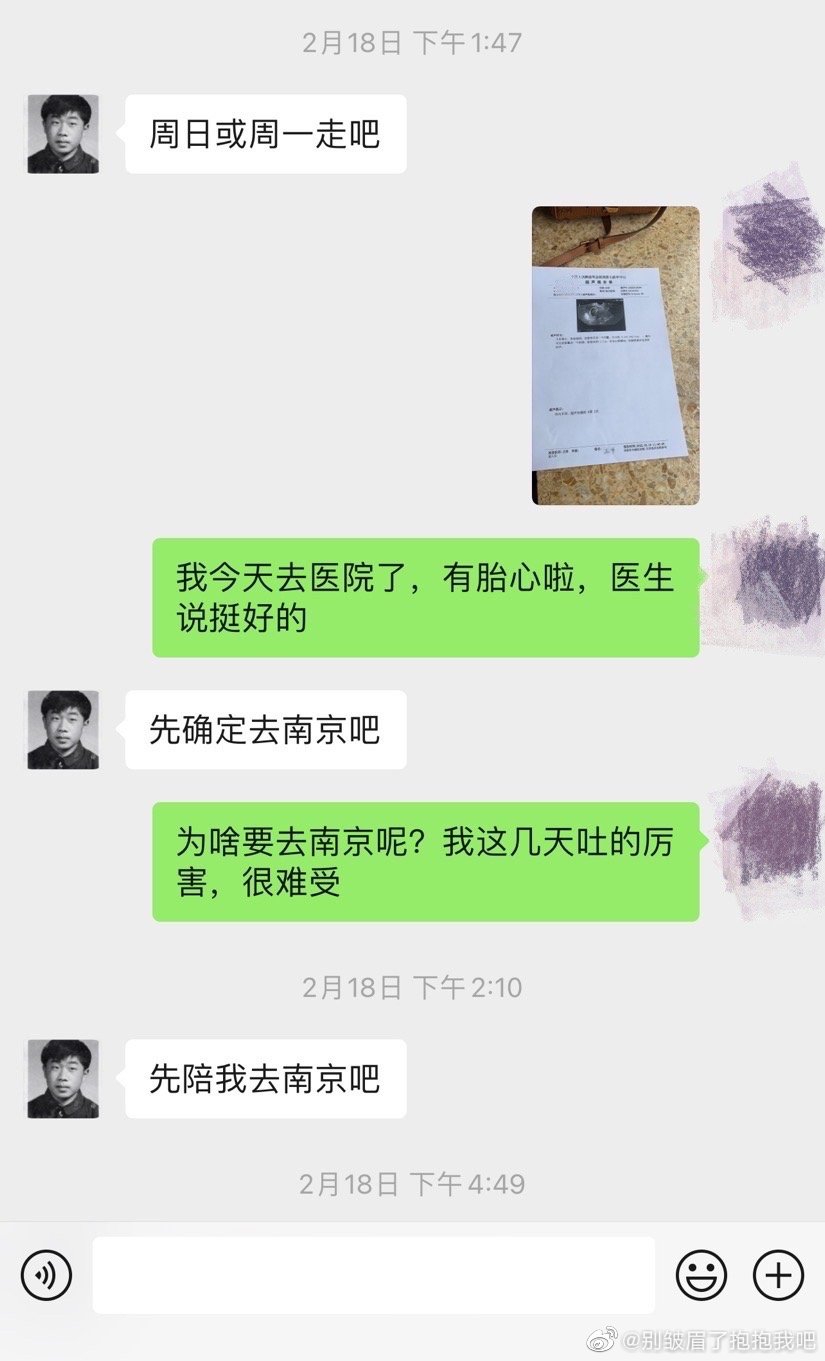The height and width of the screenshot is (1361, 825).
Task: Open the plus attachments menu
Action: pos(778,1275)
